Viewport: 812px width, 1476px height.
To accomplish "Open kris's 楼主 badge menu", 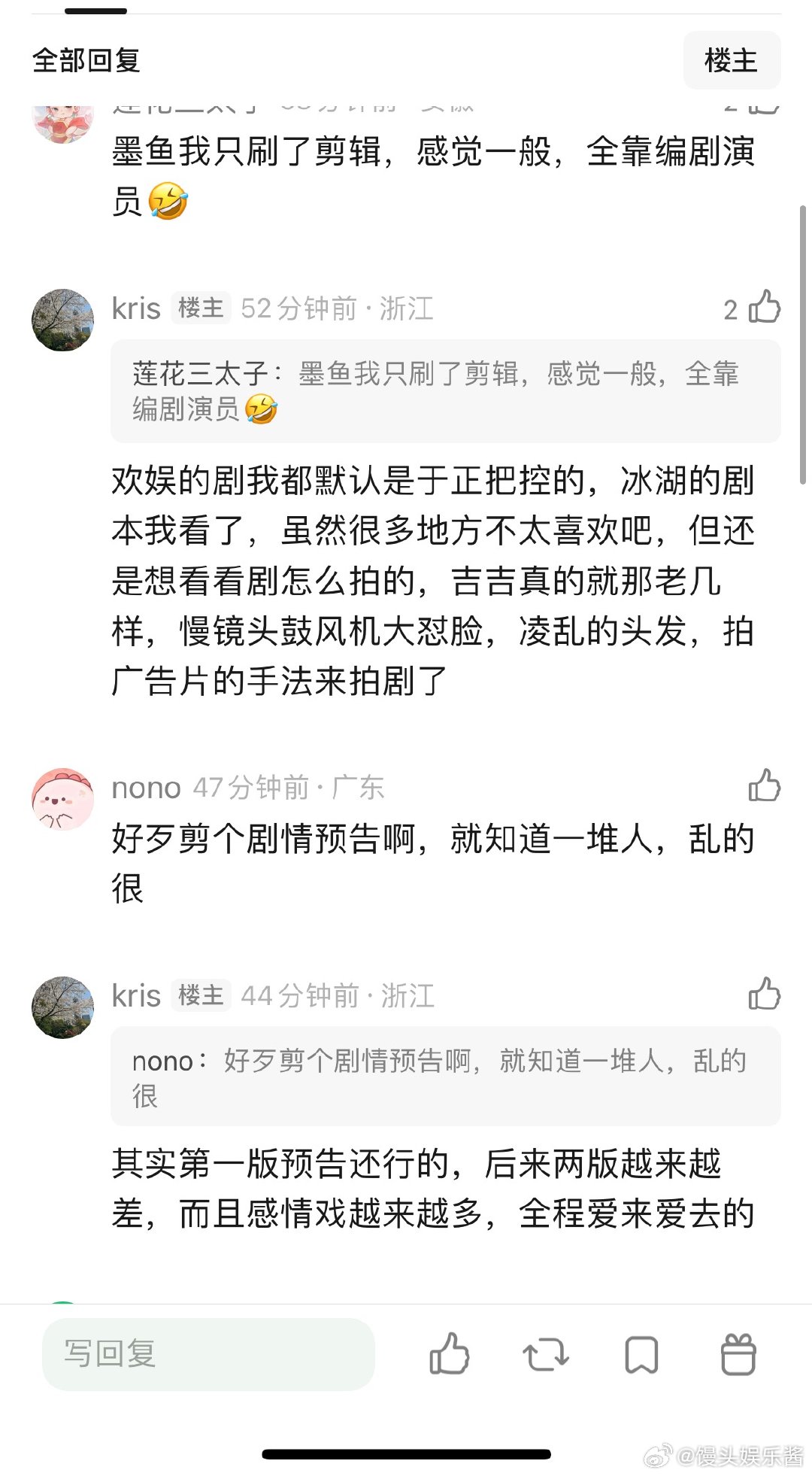I will [x=200, y=308].
